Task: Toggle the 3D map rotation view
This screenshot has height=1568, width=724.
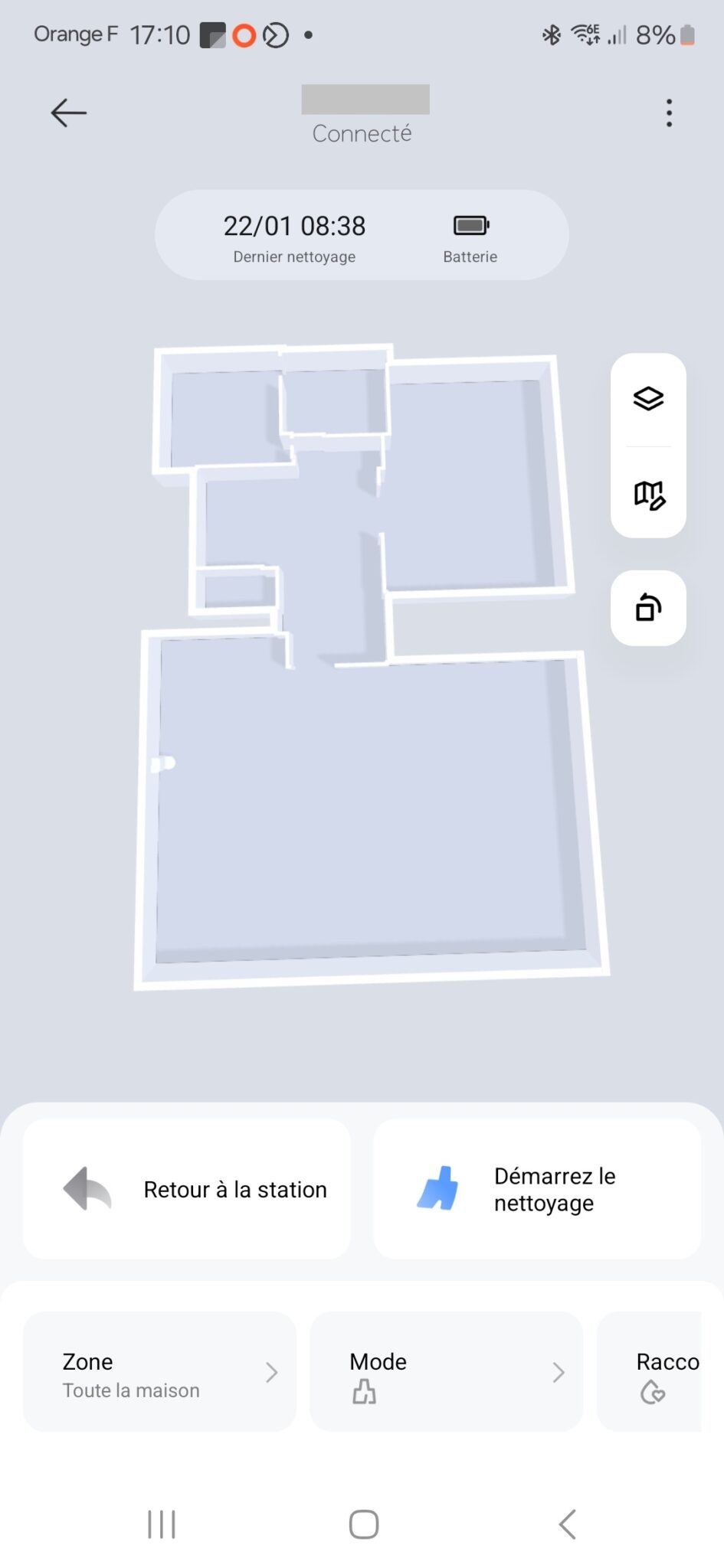Action: tap(648, 608)
